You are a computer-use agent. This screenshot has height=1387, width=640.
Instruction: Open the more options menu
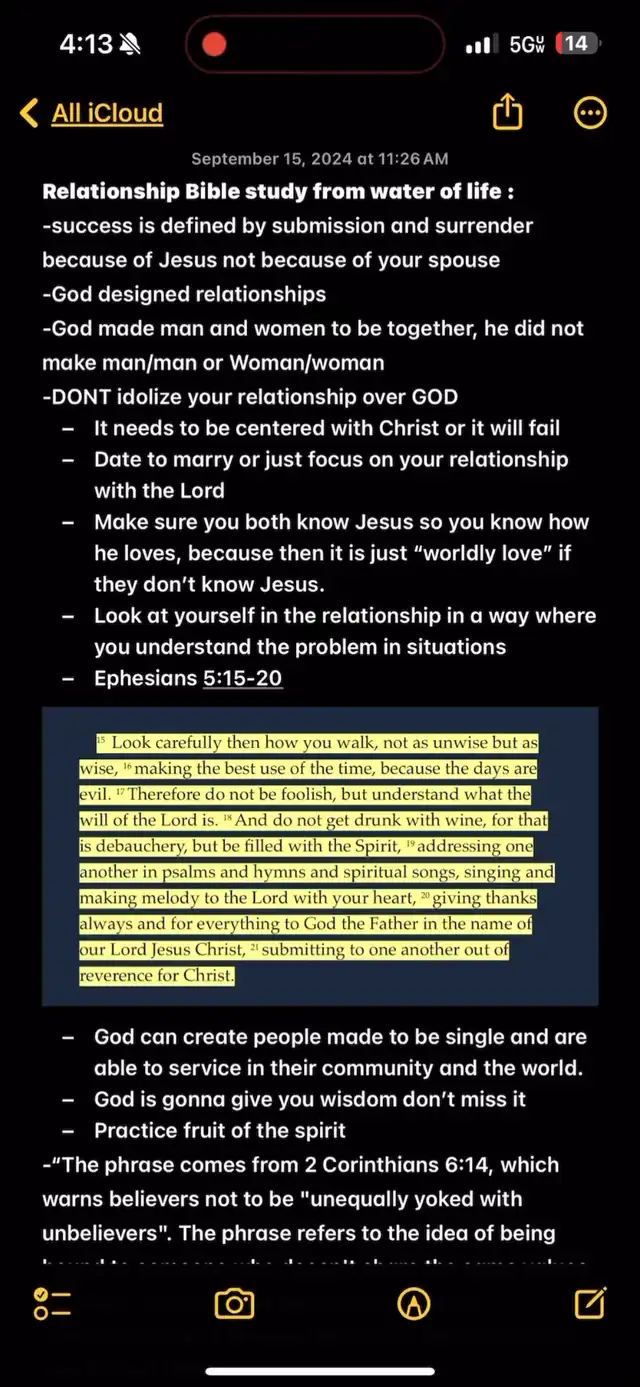point(590,113)
